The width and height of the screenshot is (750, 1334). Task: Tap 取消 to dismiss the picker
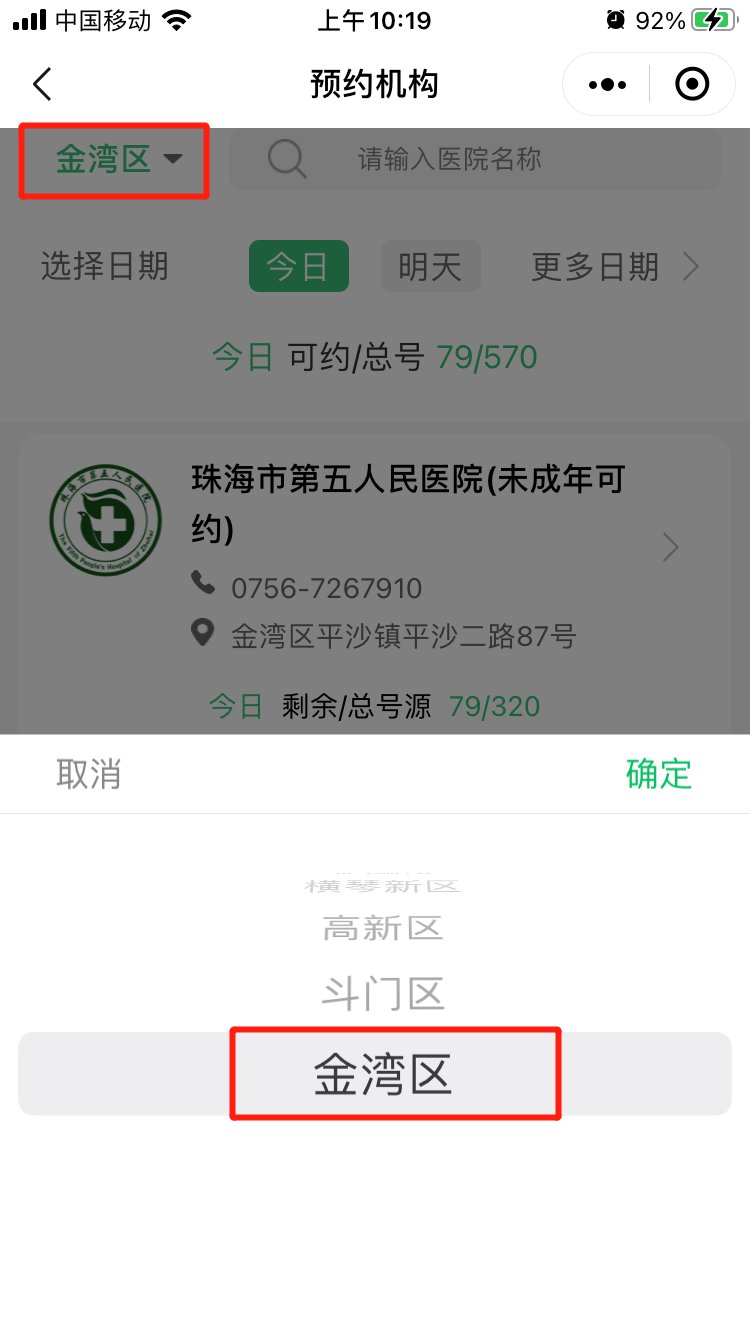point(89,774)
